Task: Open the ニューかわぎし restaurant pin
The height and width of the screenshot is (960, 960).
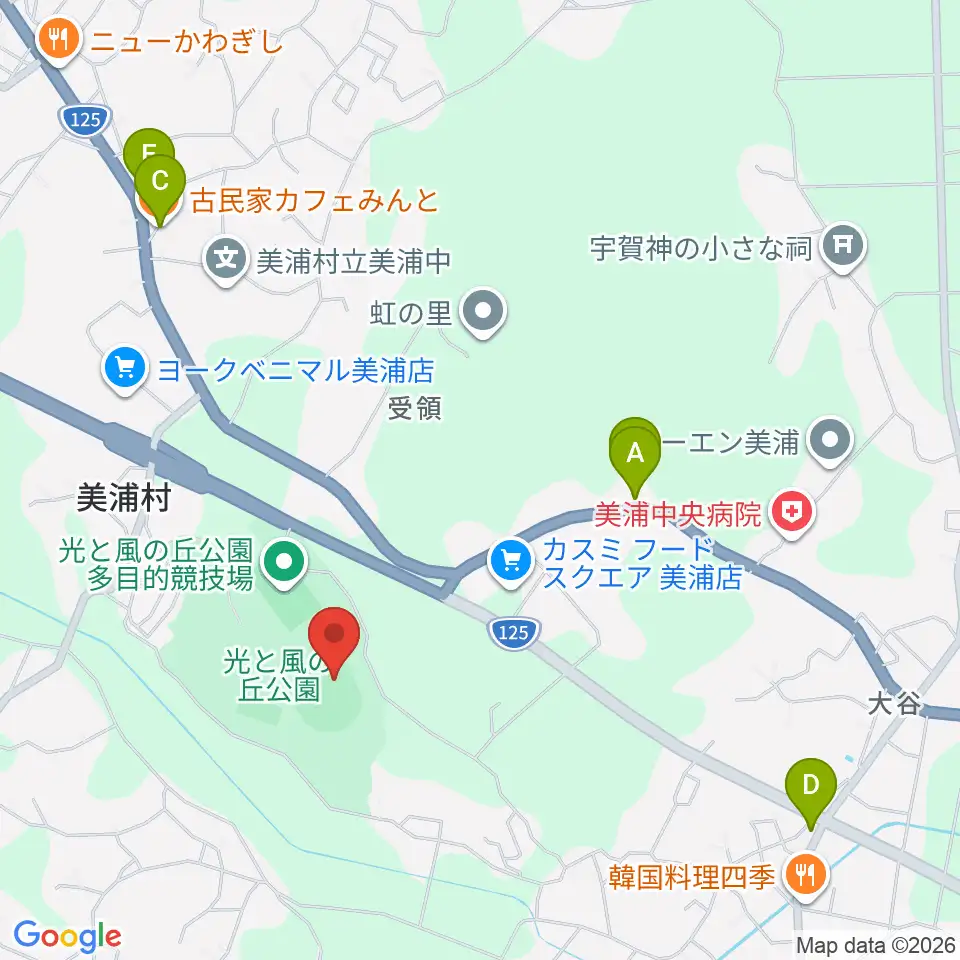Action: point(59,40)
